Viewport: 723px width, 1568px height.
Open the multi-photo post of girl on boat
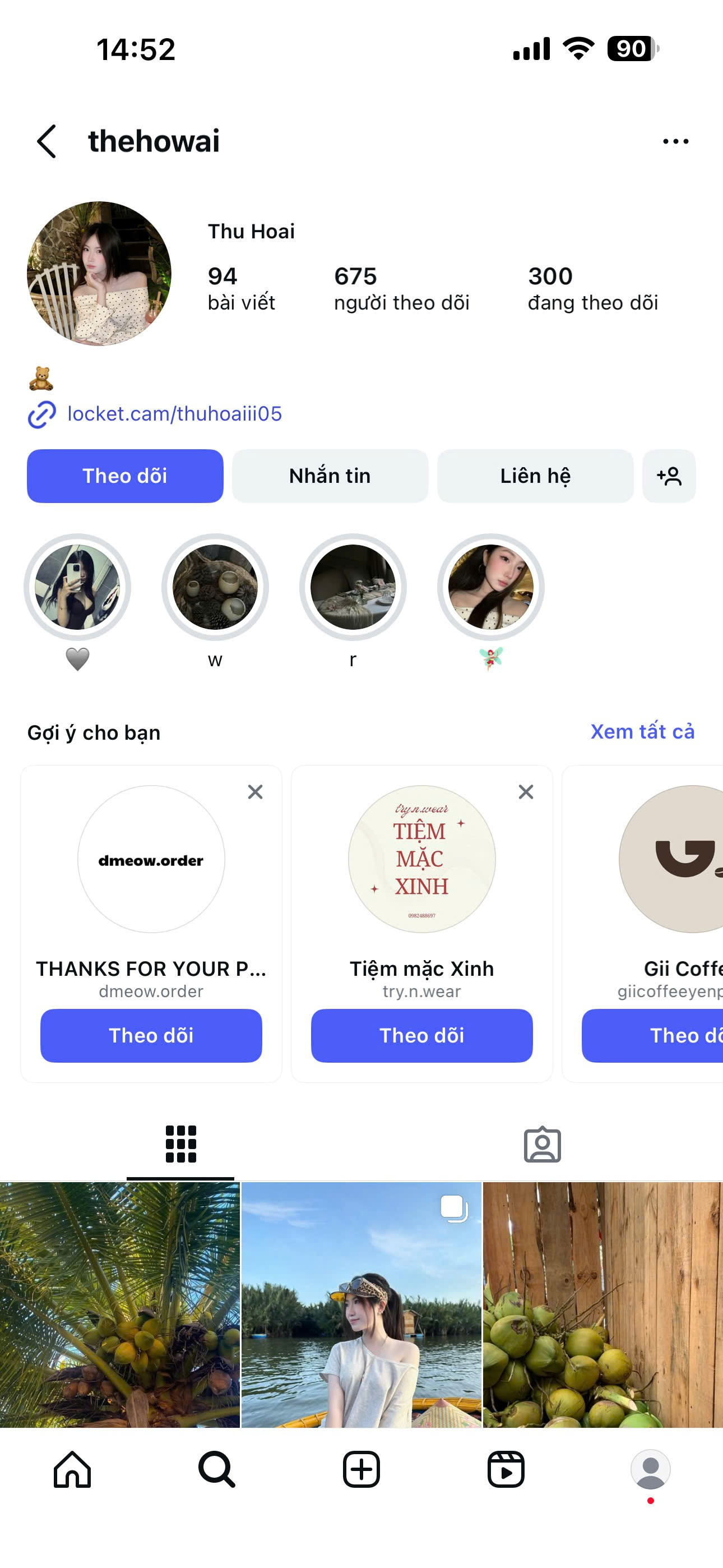tap(361, 1304)
